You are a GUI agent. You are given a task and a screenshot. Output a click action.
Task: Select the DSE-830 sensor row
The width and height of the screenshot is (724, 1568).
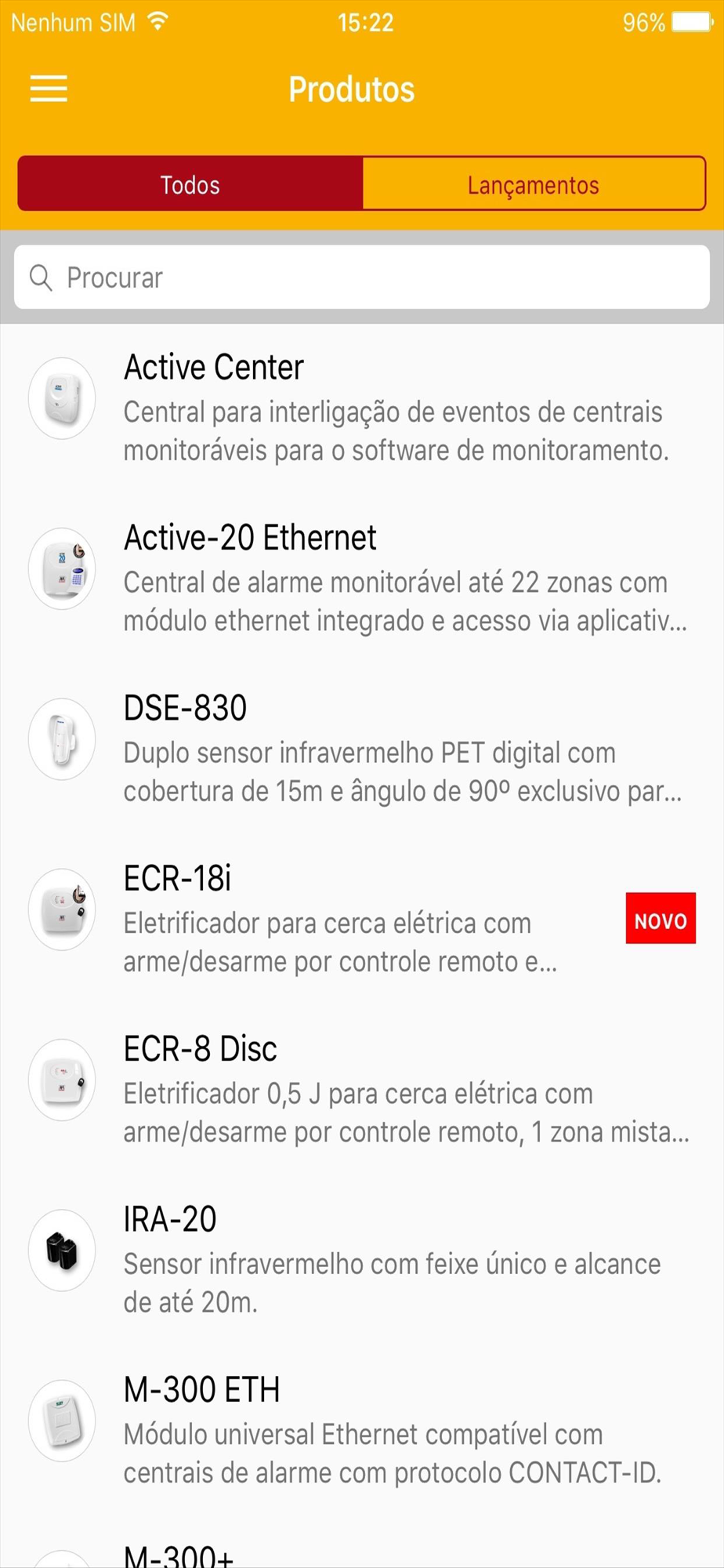pos(362,748)
